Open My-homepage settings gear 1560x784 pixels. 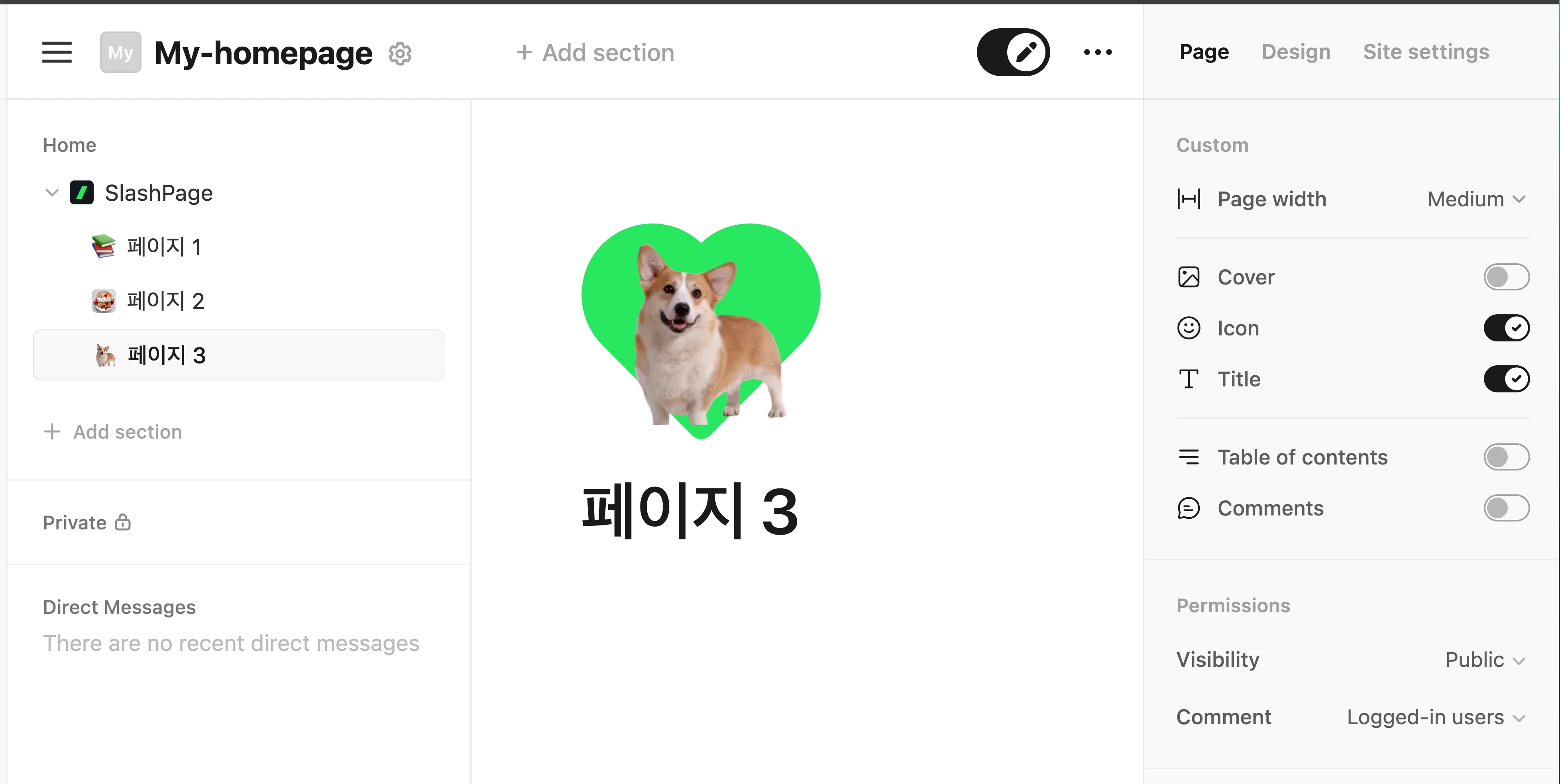[400, 53]
